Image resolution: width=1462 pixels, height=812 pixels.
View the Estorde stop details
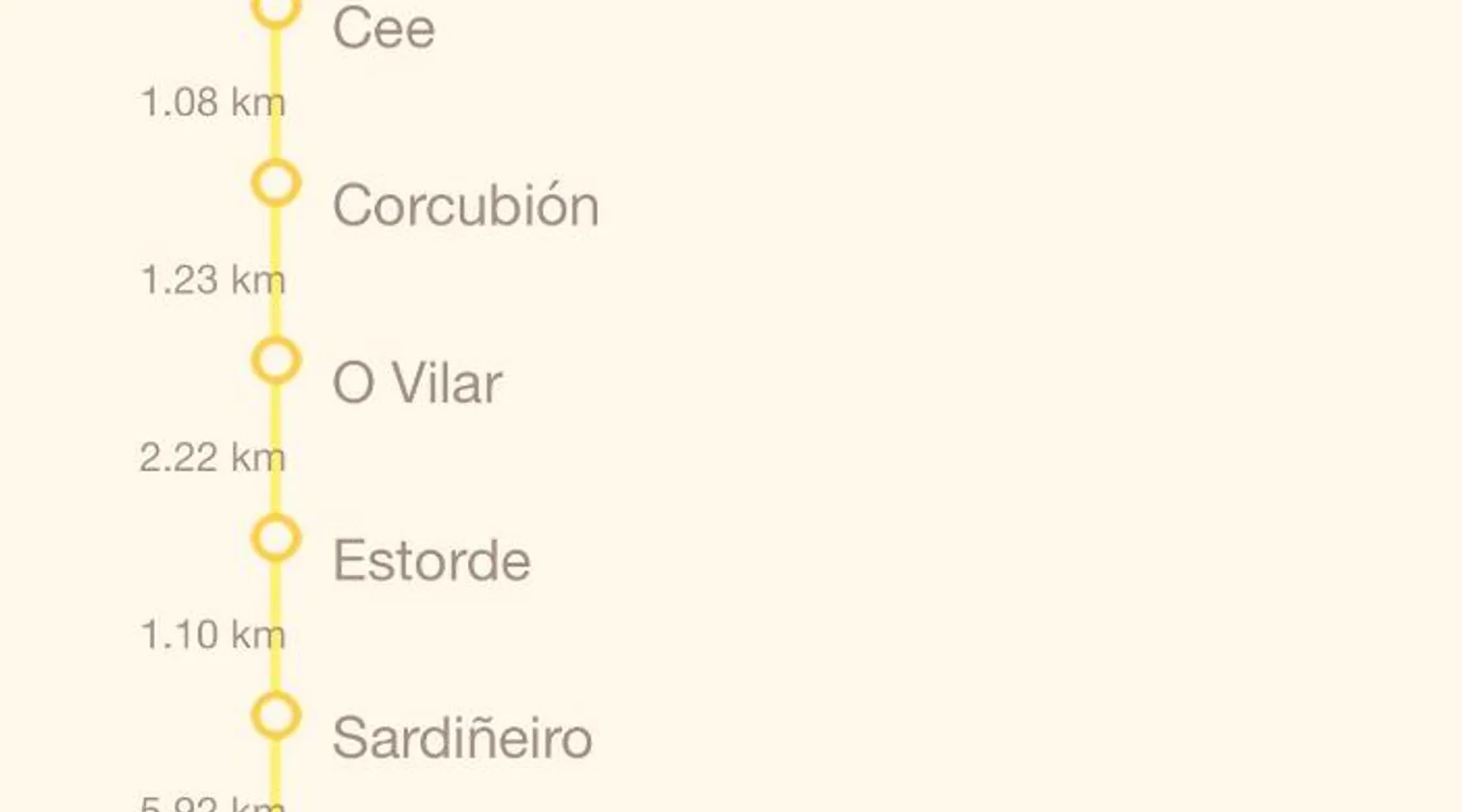(x=431, y=560)
